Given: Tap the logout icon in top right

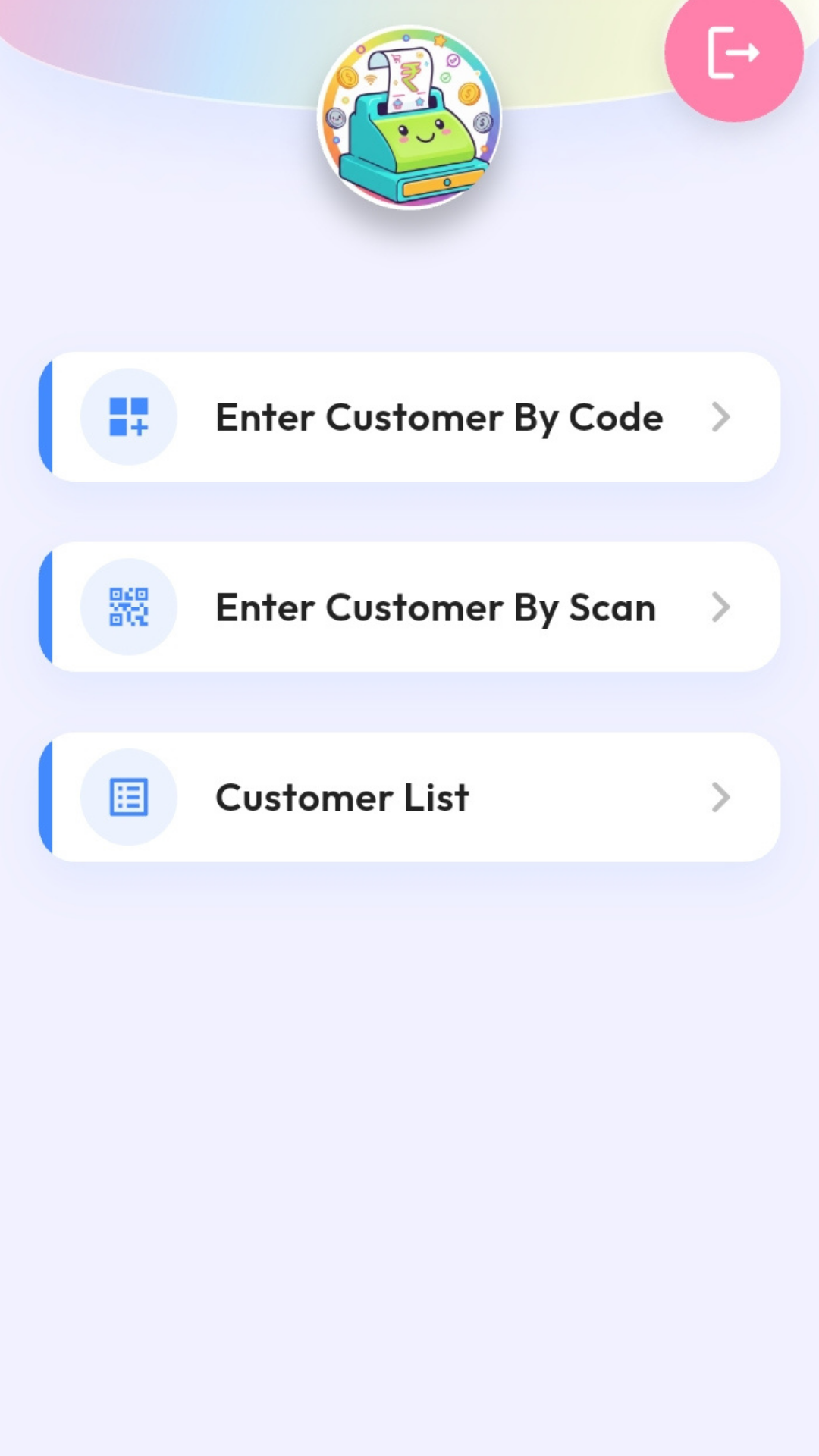Looking at the screenshot, I should [733, 52].
